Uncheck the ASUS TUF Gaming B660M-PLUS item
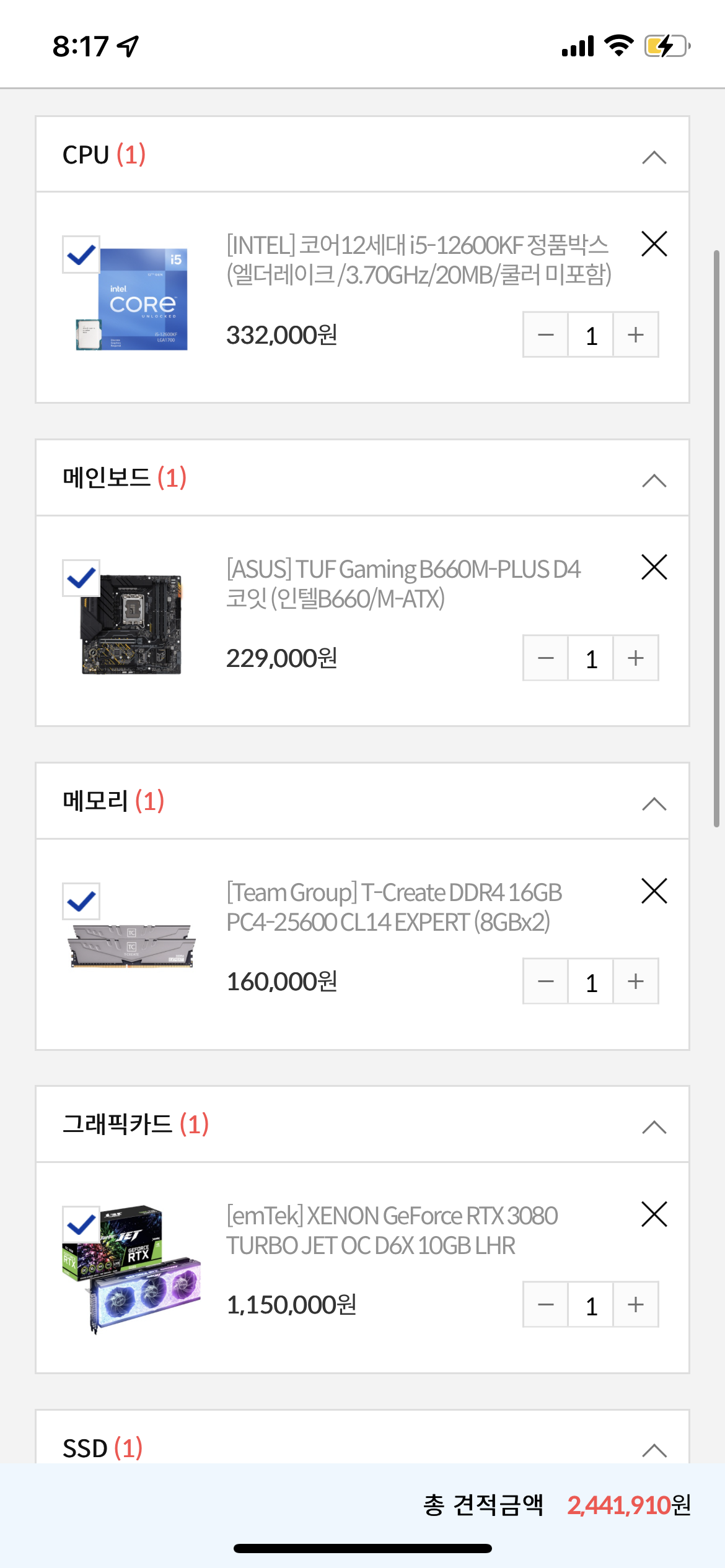The width and height of the screenshot is (725, 1568). click(81, 578)
